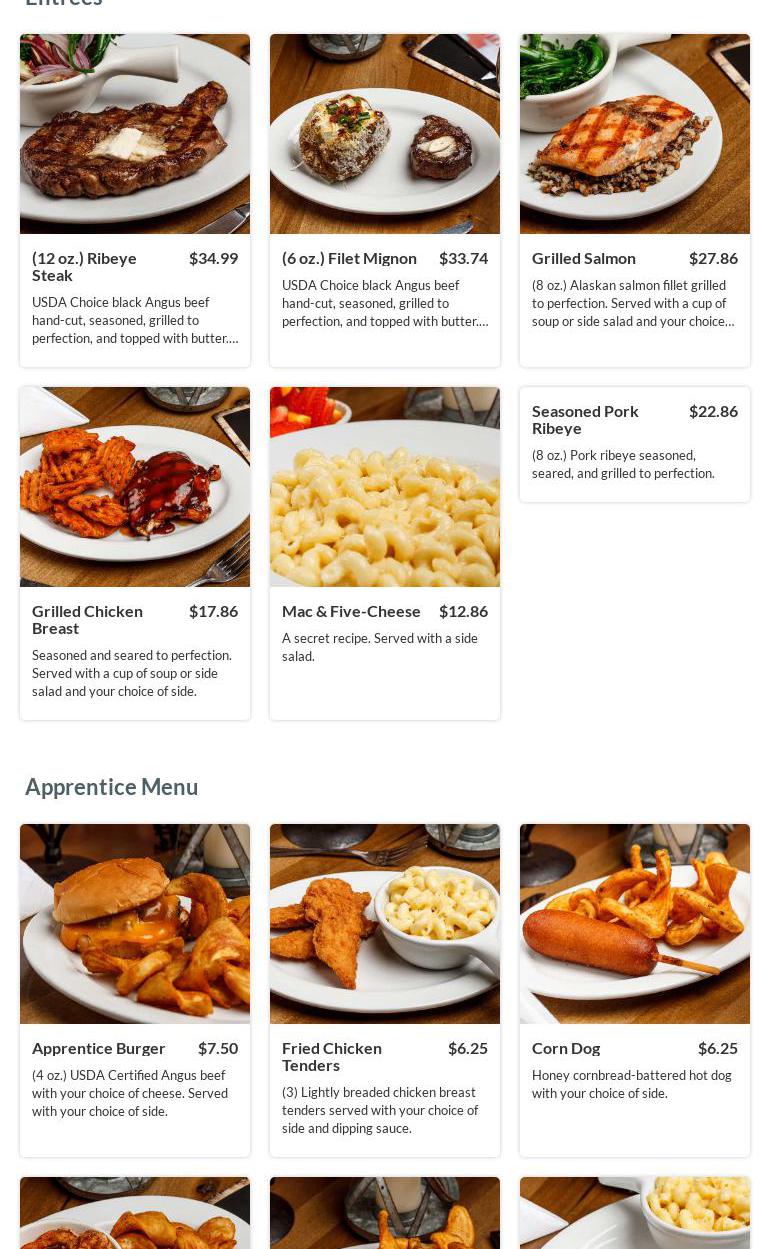Choose the Fried Chicken Tenders item
The image size is (770, 1249).
(x=384, y=989)
